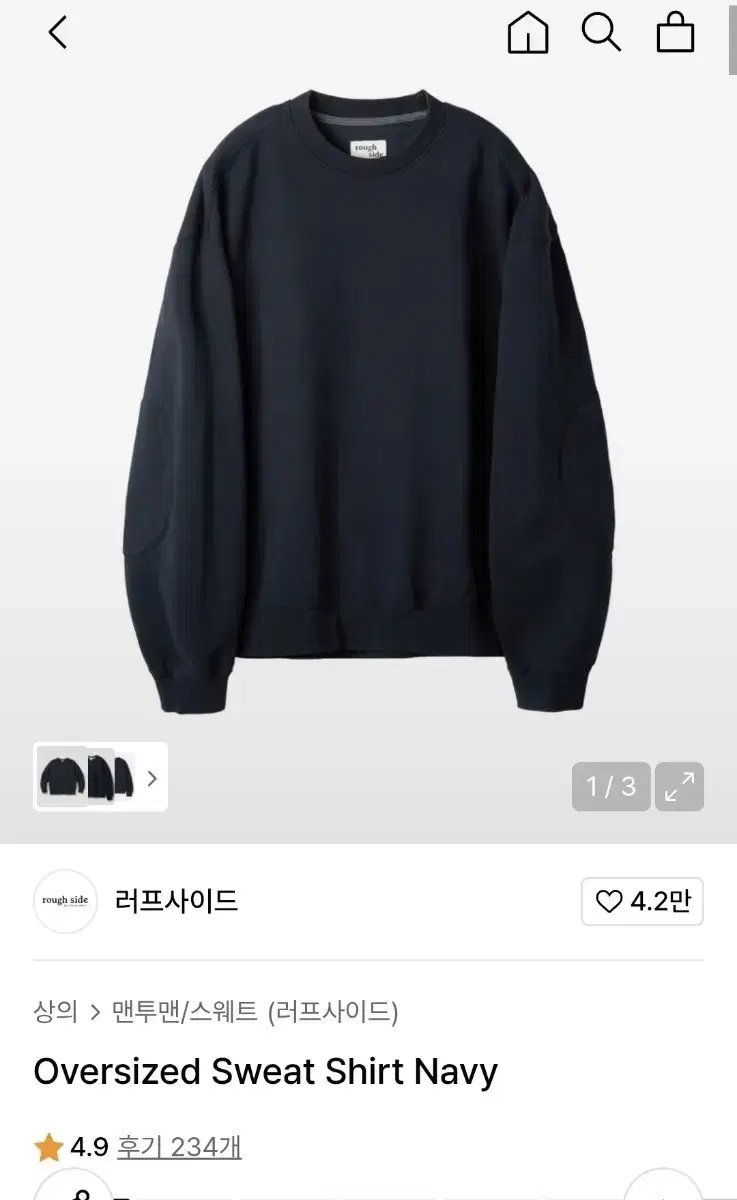
Task: Expand product image to fullscreen
Action: (679, 787)
